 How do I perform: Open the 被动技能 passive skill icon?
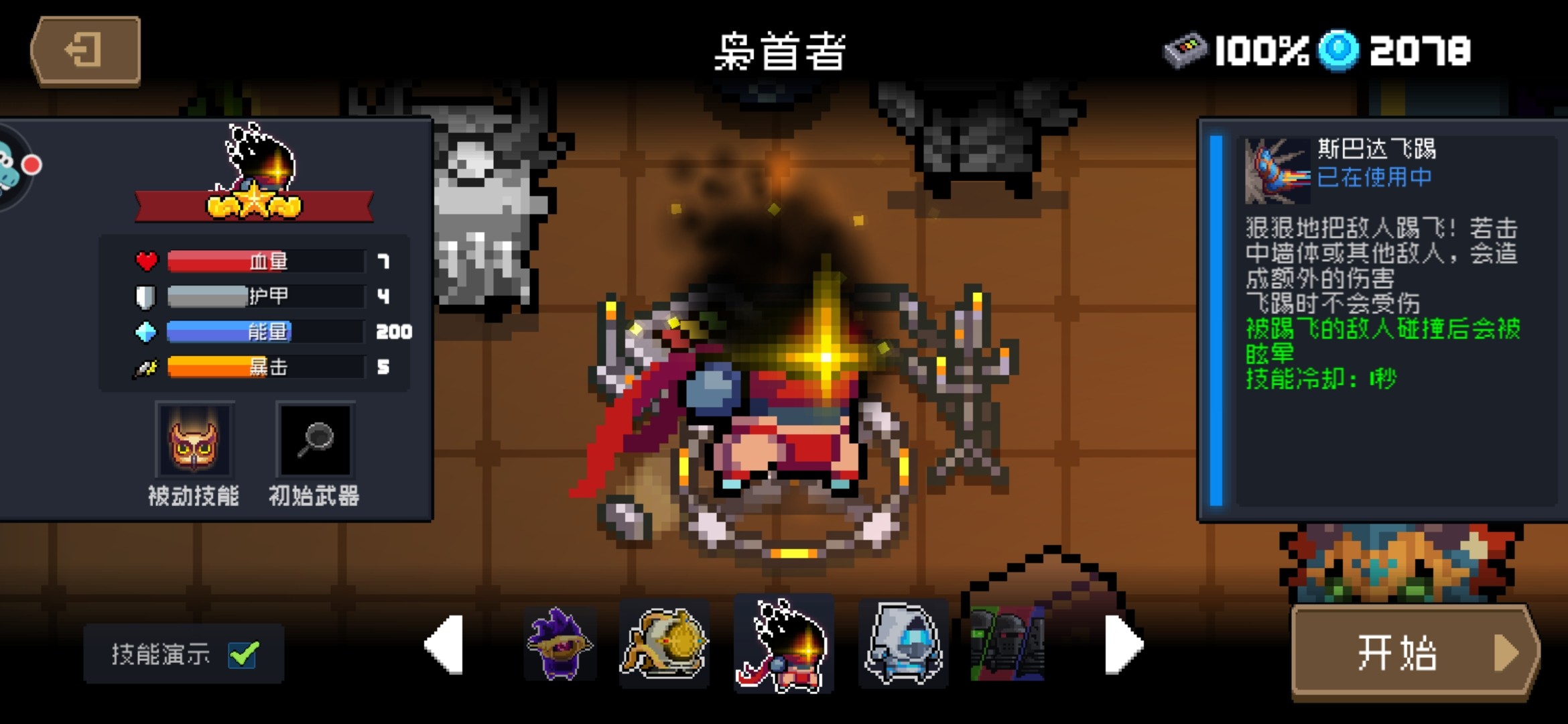click(x=194, y=441)
